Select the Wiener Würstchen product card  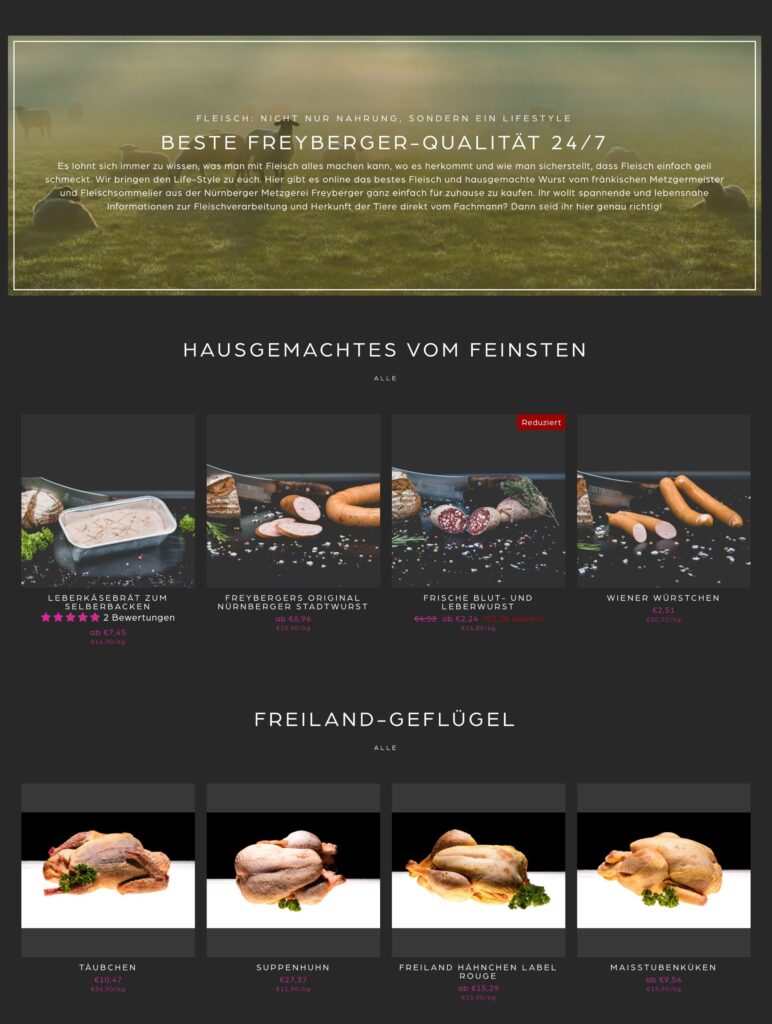(663, 501)
